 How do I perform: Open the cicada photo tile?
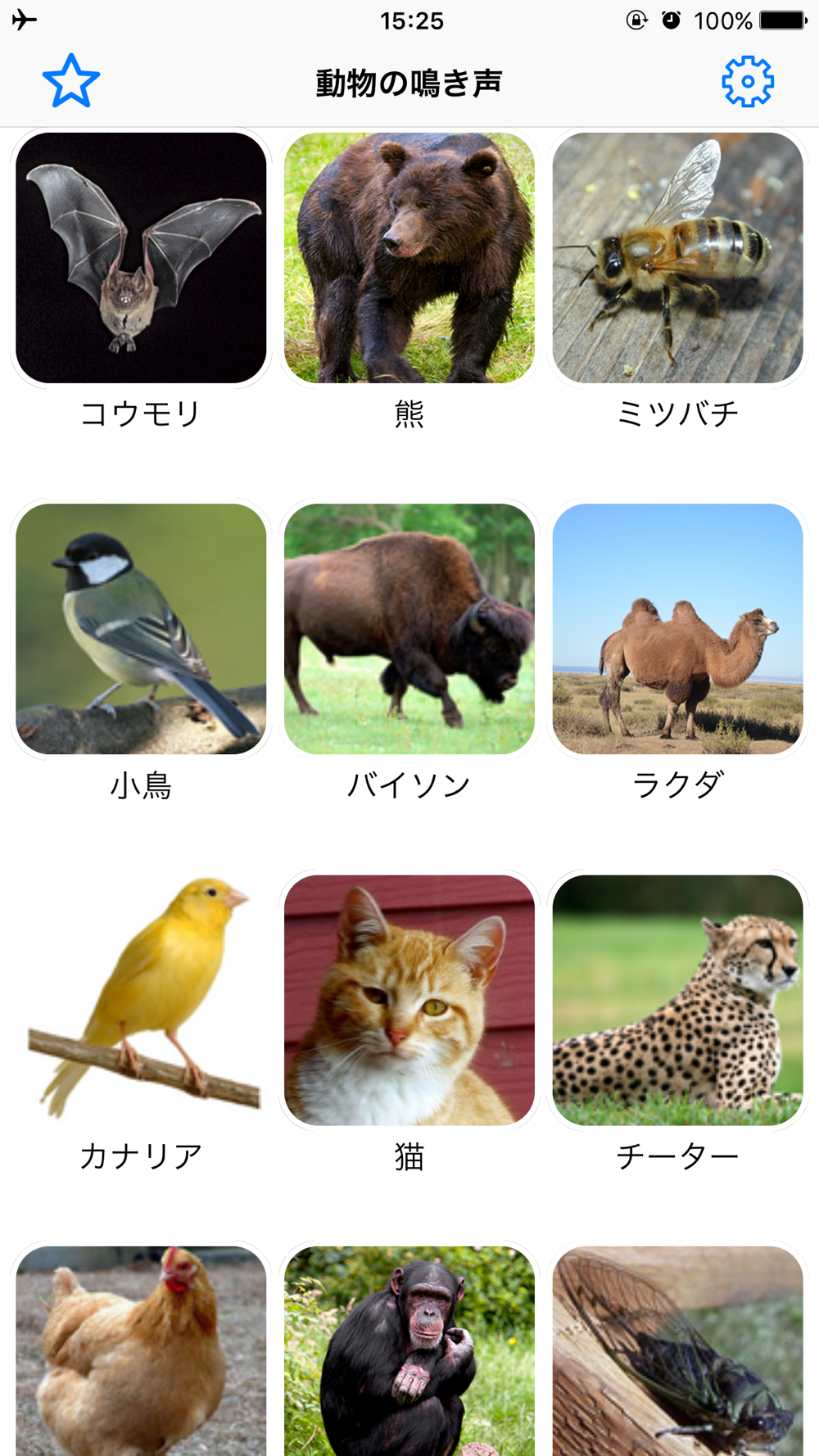click(x=677, y=1351)
